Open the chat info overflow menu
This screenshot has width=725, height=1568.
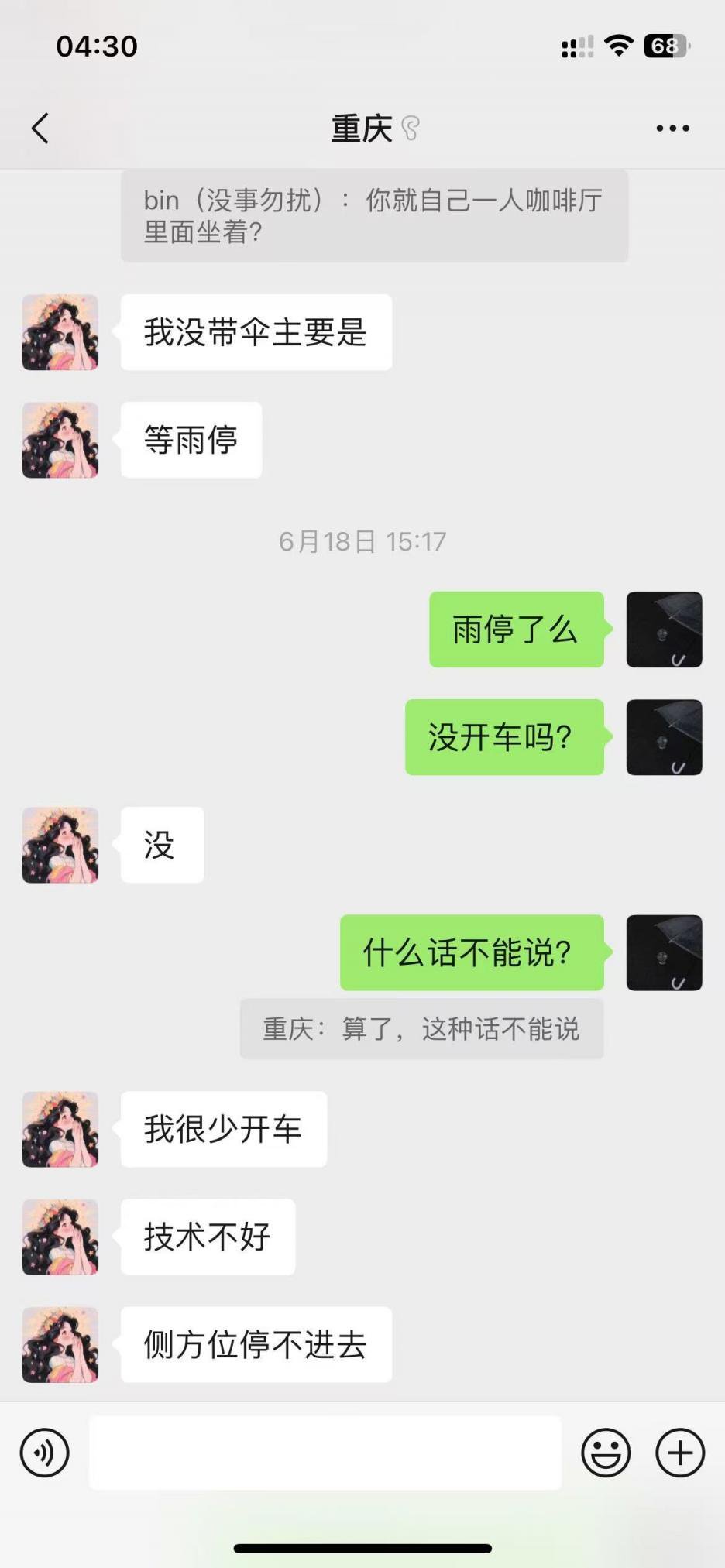tap(672, 129)
